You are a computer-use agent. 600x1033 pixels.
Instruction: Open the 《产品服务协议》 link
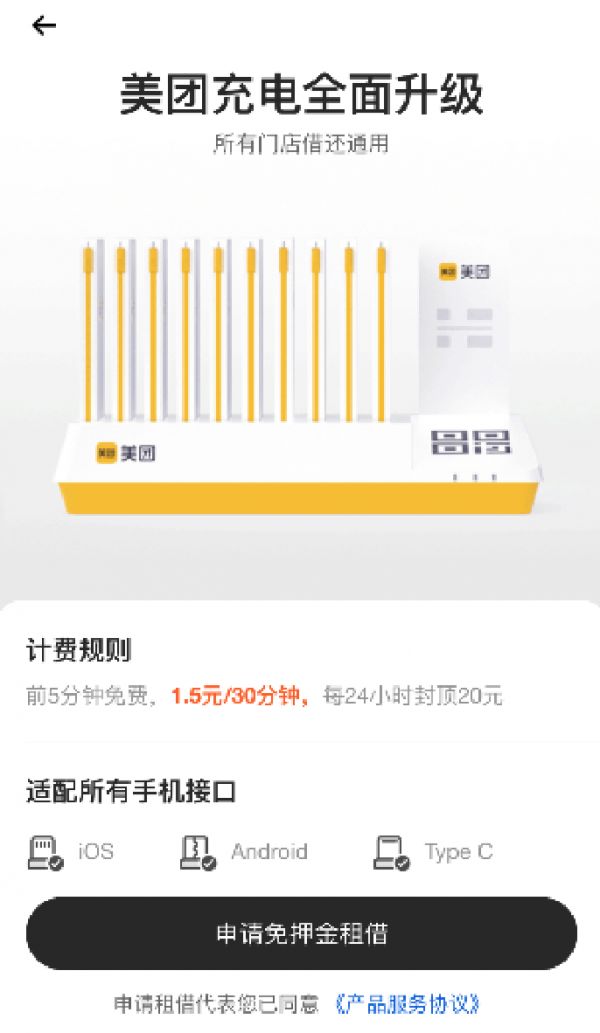[408, 1003]
